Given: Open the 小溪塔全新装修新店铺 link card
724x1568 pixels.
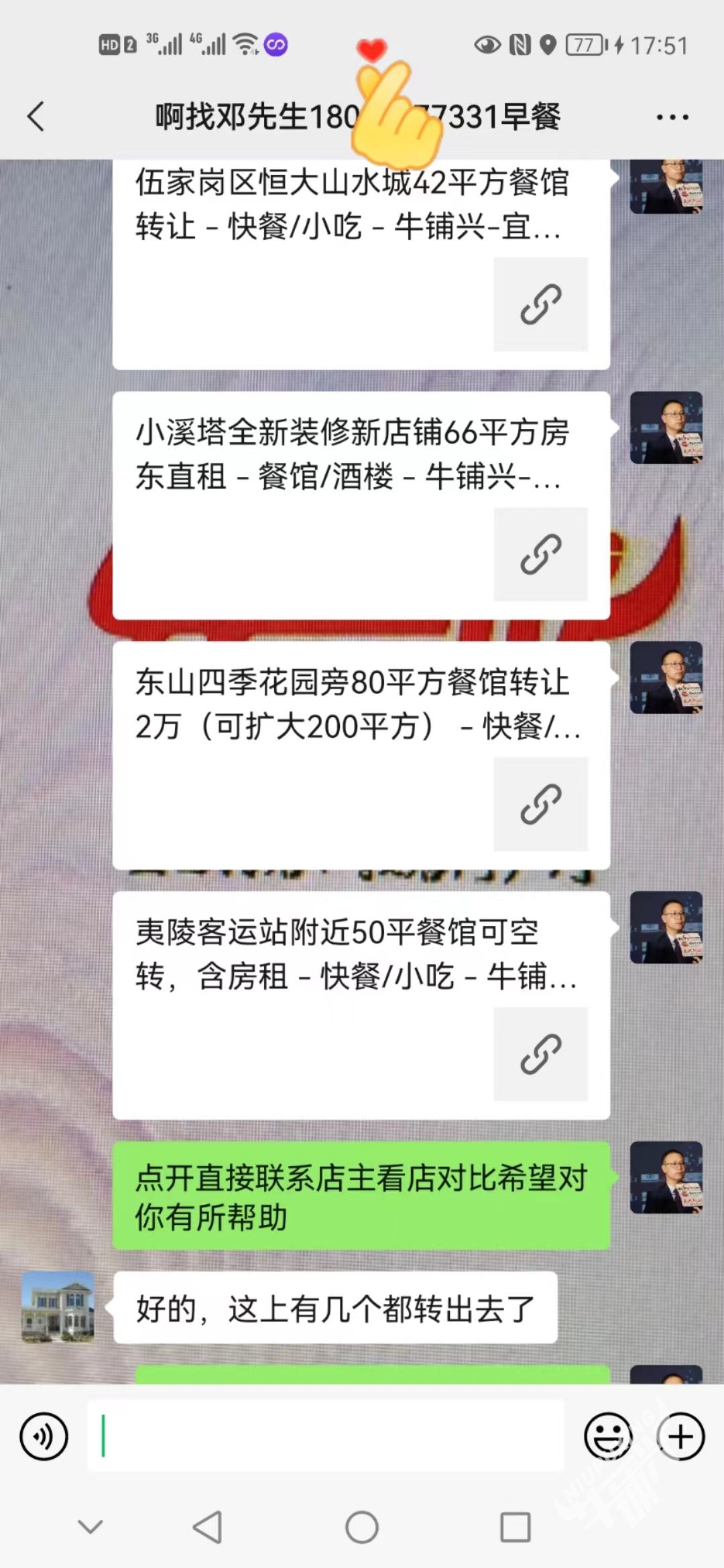Looking at the screenshot, I should click(x=361, y=506).
